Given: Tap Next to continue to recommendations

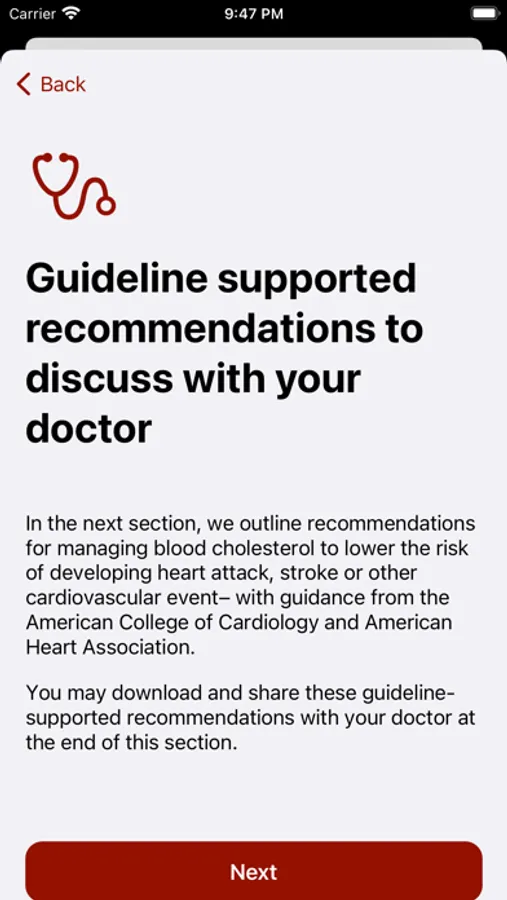Looking at the screenshot, I should point(254,871).
